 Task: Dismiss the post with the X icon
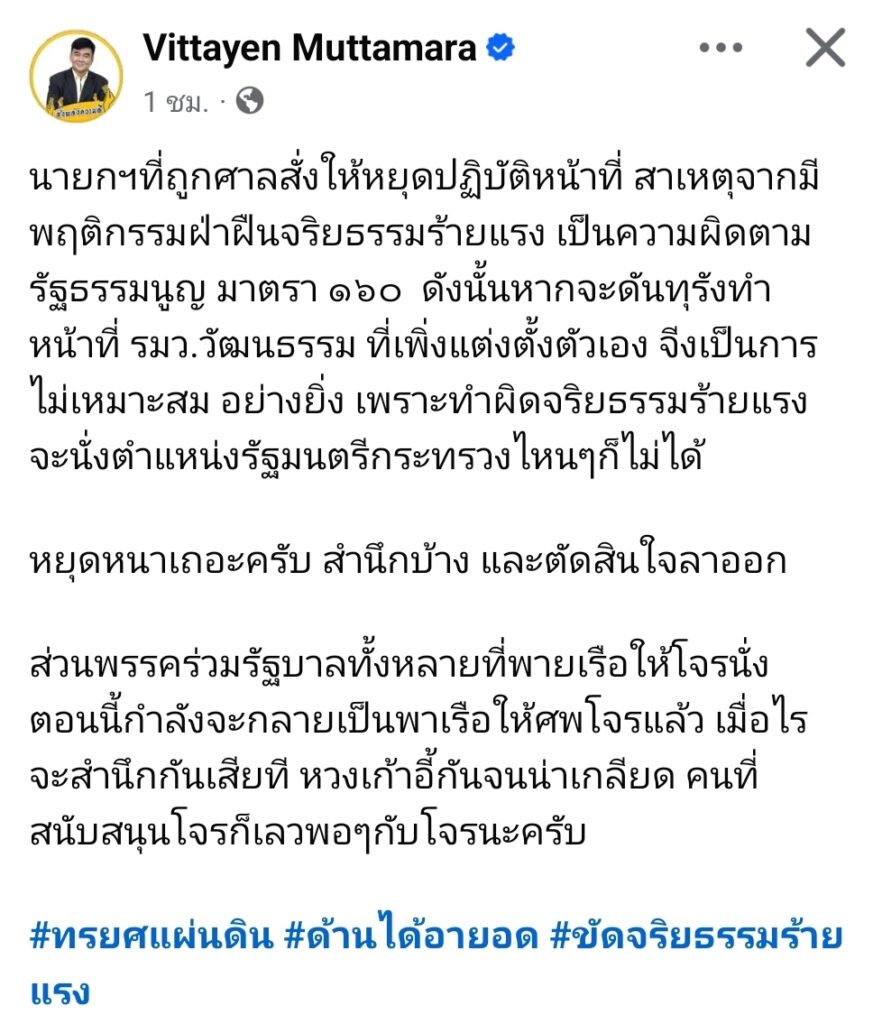pos(826,47)
